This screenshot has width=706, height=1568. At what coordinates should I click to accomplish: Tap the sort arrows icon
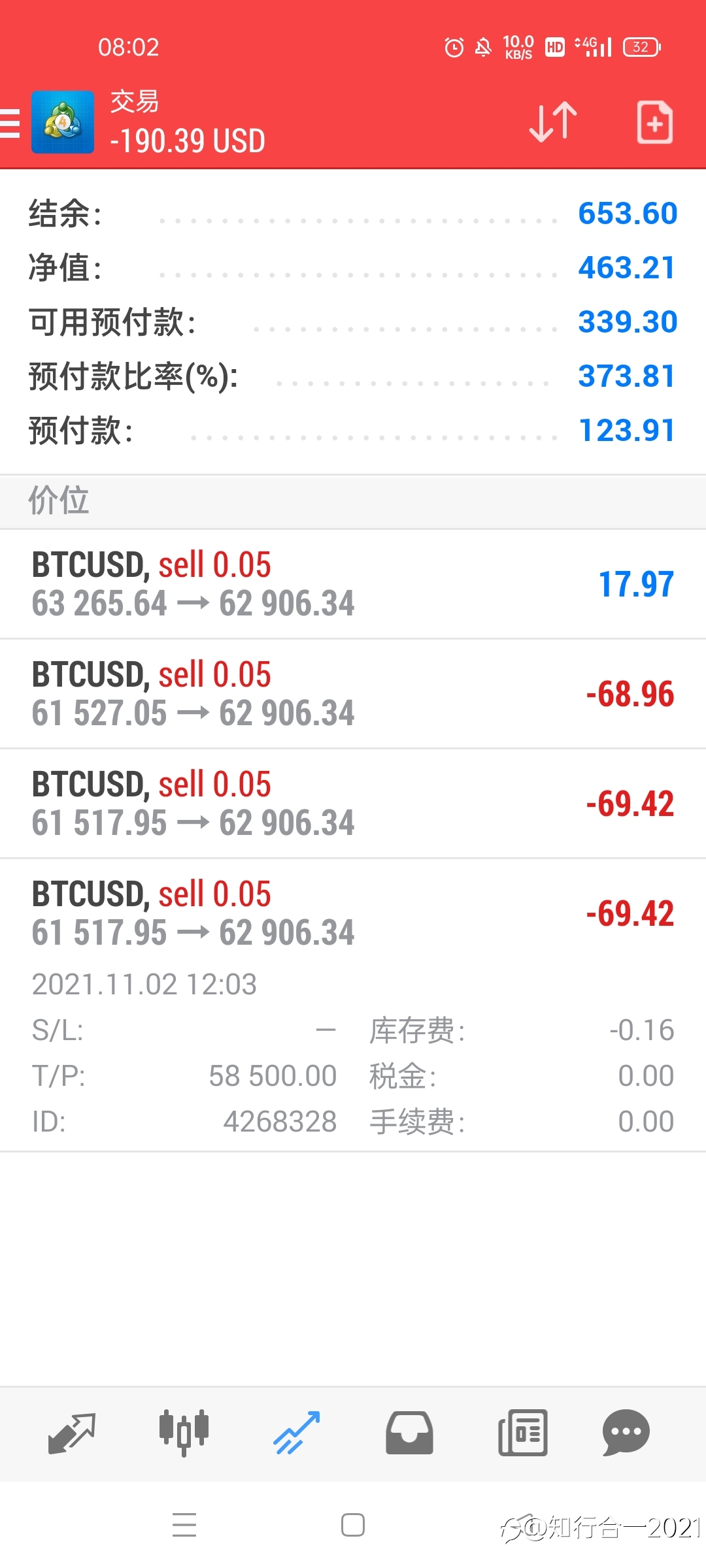(x=553, y=122)
